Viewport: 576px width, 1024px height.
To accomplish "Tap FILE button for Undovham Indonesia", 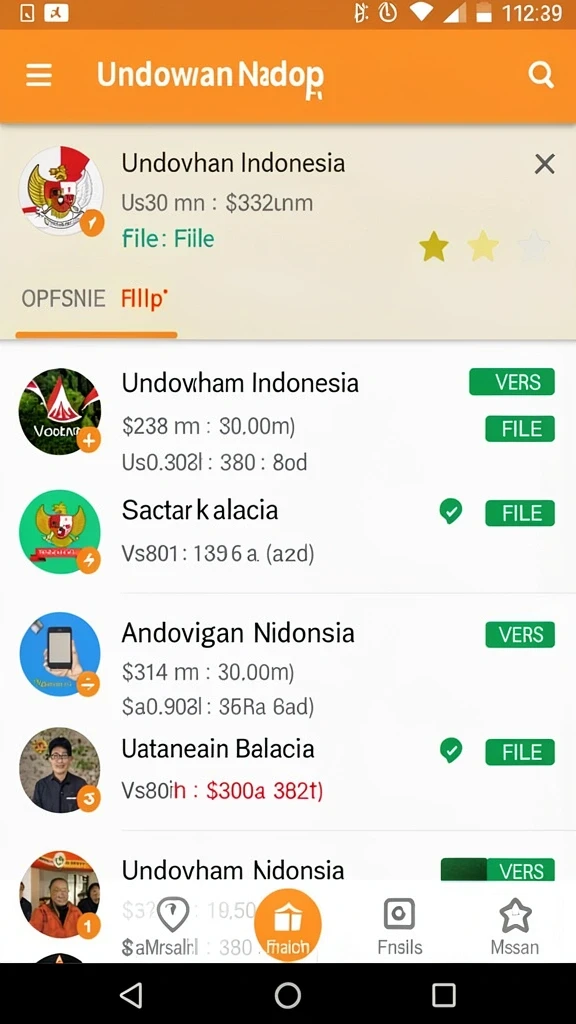I will (x=520, y=429).
